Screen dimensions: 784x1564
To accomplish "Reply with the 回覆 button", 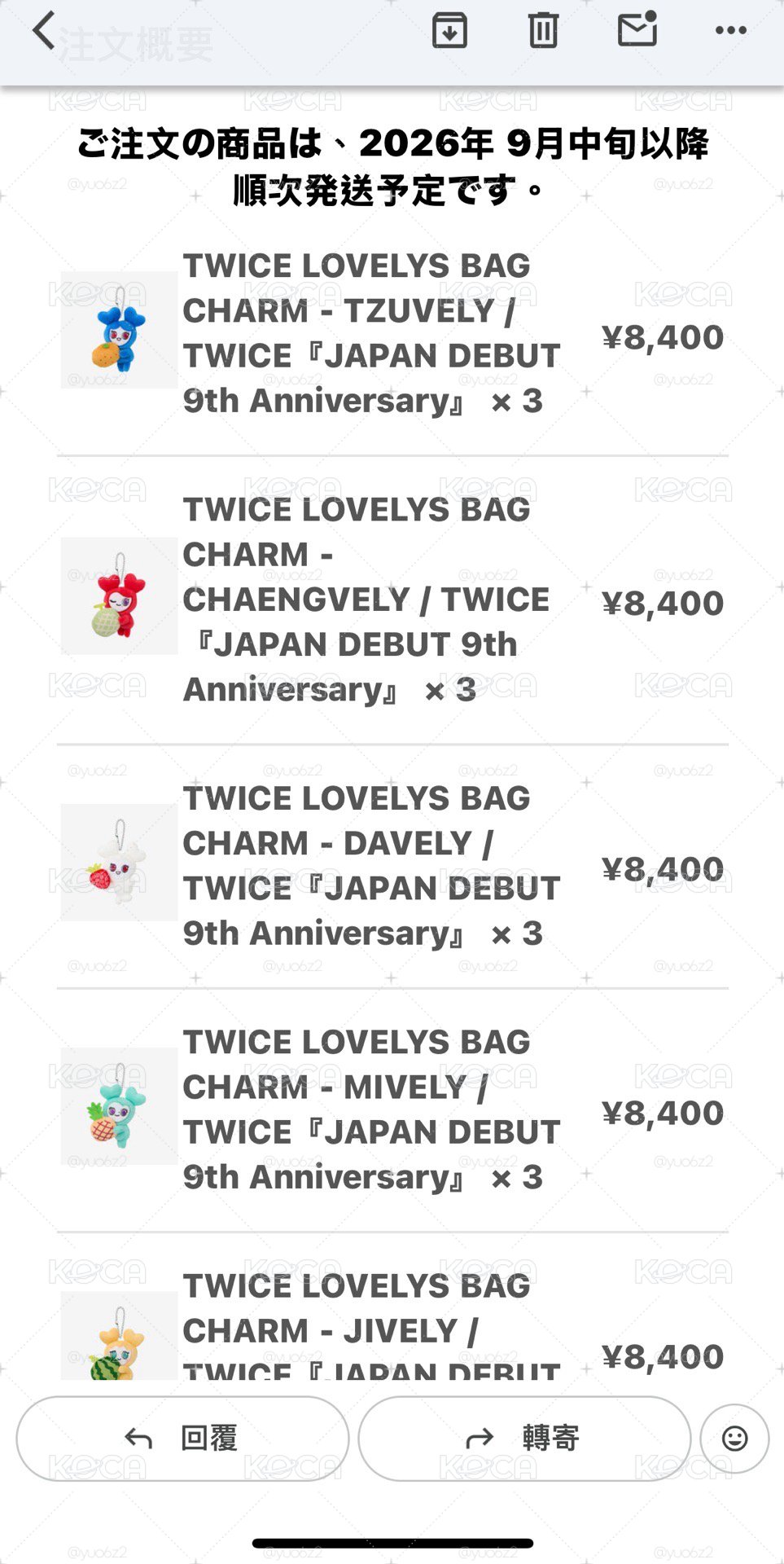I will coord(183,1439).
